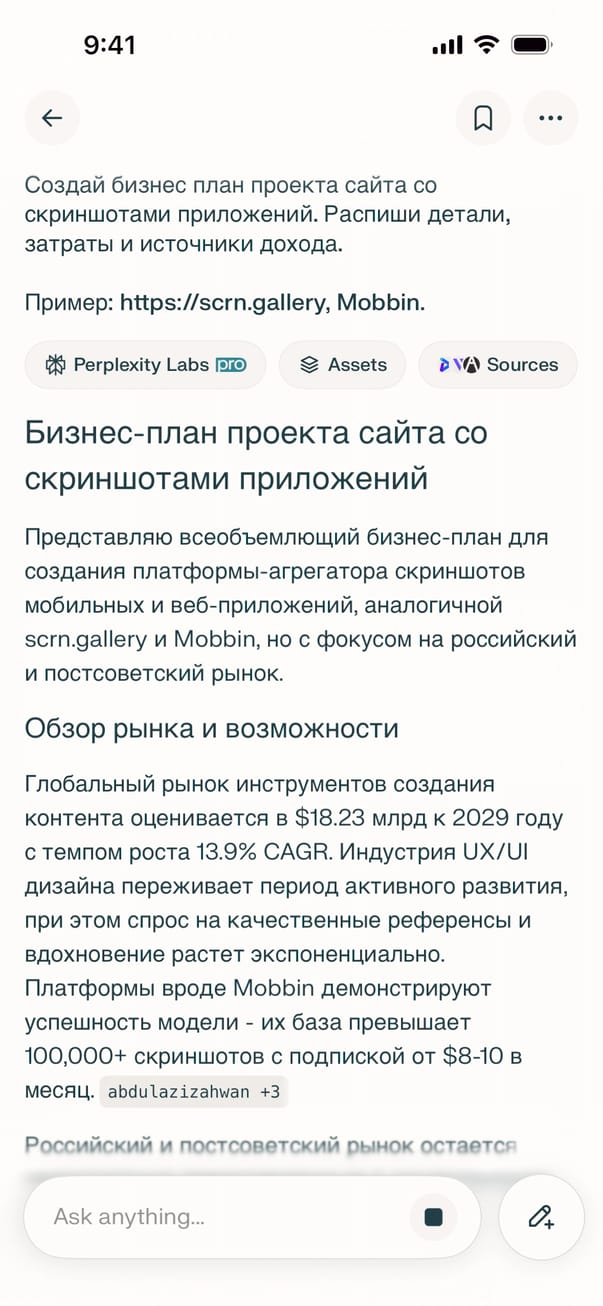Bookmark this thread

(483, 118)
